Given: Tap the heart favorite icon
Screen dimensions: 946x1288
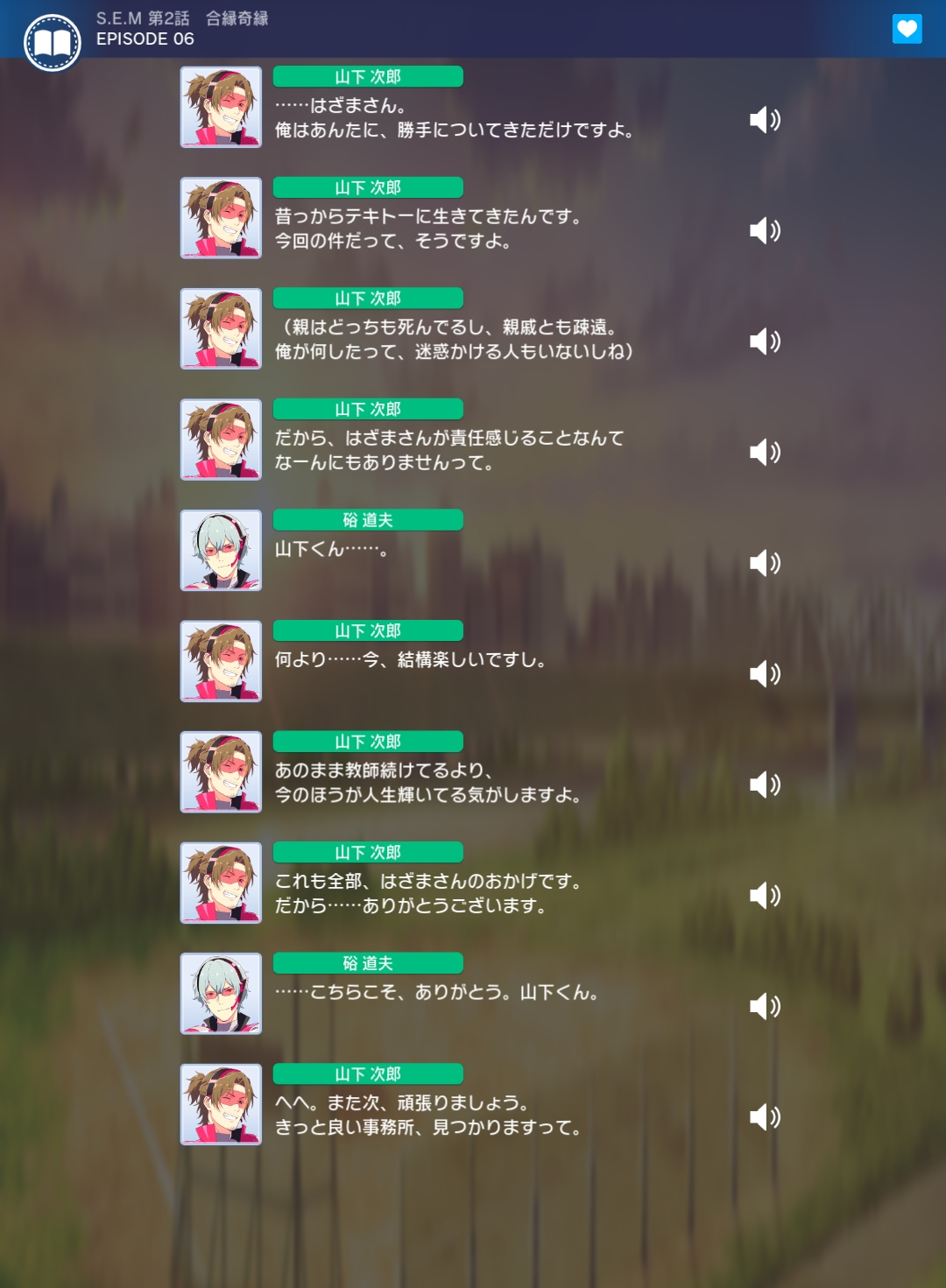Looking at the screenshot, I should pyautogui.click(x=907, y=29).
